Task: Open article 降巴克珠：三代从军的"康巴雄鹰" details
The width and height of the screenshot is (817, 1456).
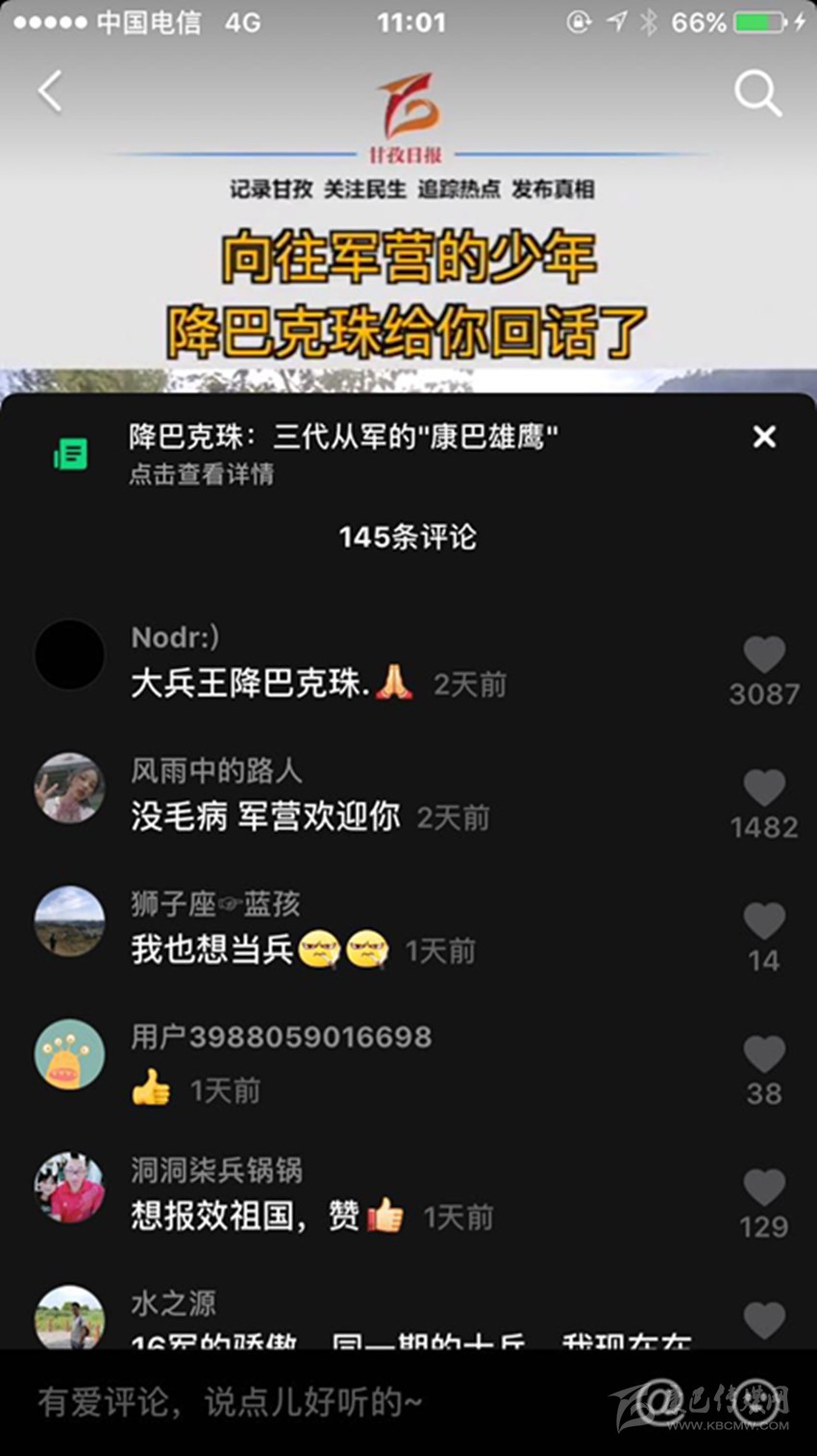Action: pos(343,452)
